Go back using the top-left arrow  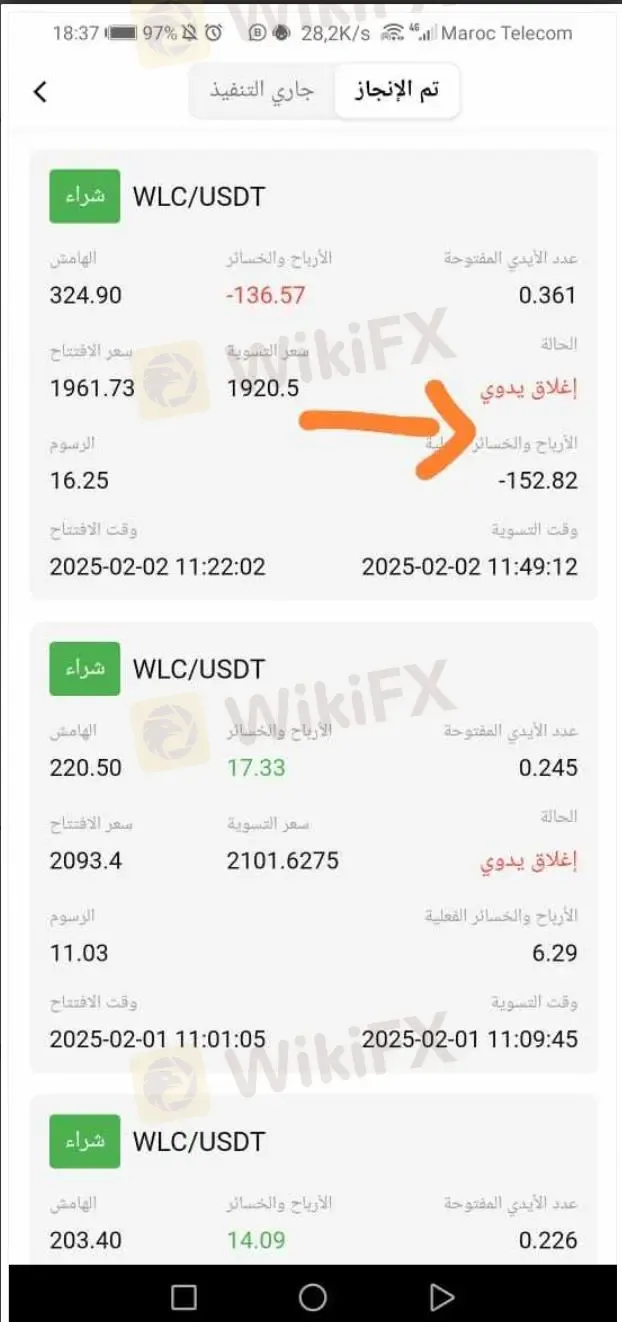(40, 92)
